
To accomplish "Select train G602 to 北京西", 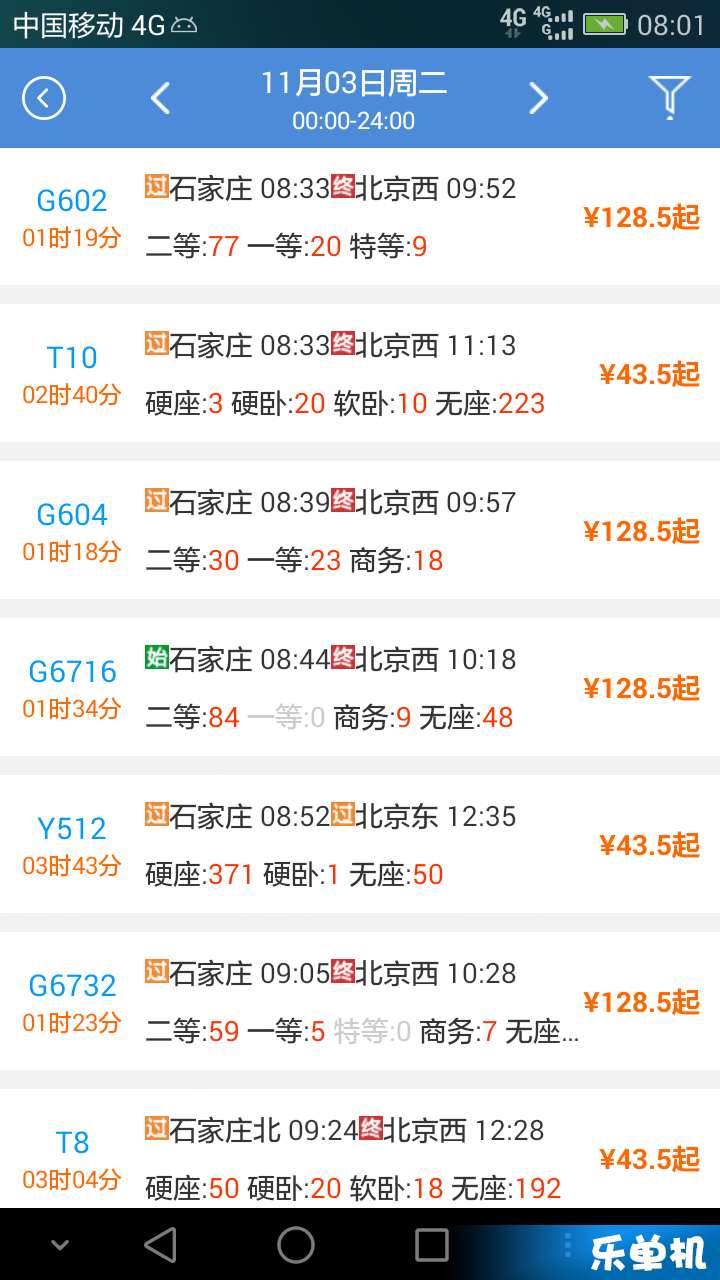I will tap(360, 217).
